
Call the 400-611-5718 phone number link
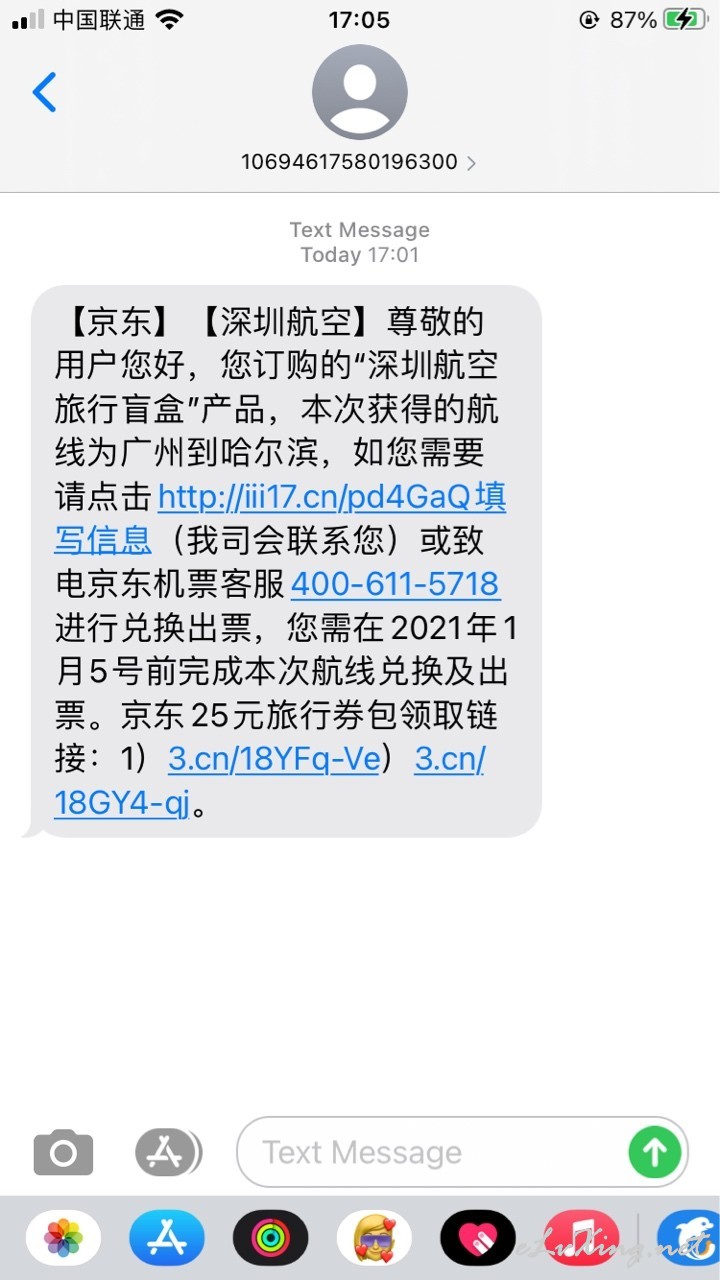point(395,583)
